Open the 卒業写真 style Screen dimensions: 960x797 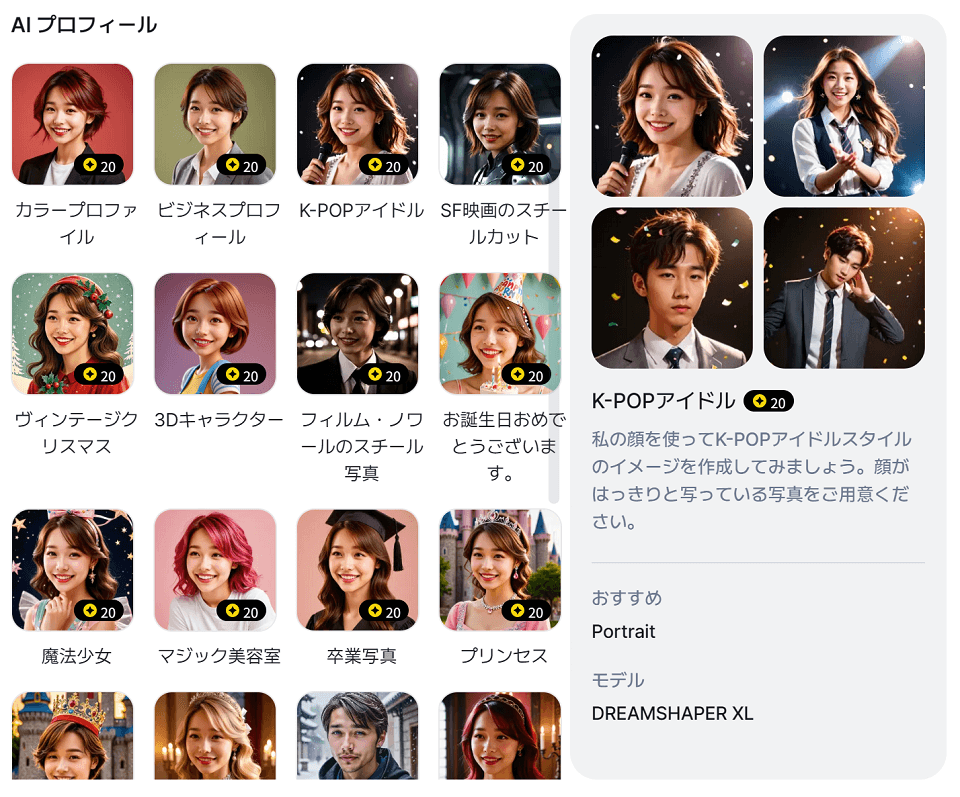coord(358,570)
